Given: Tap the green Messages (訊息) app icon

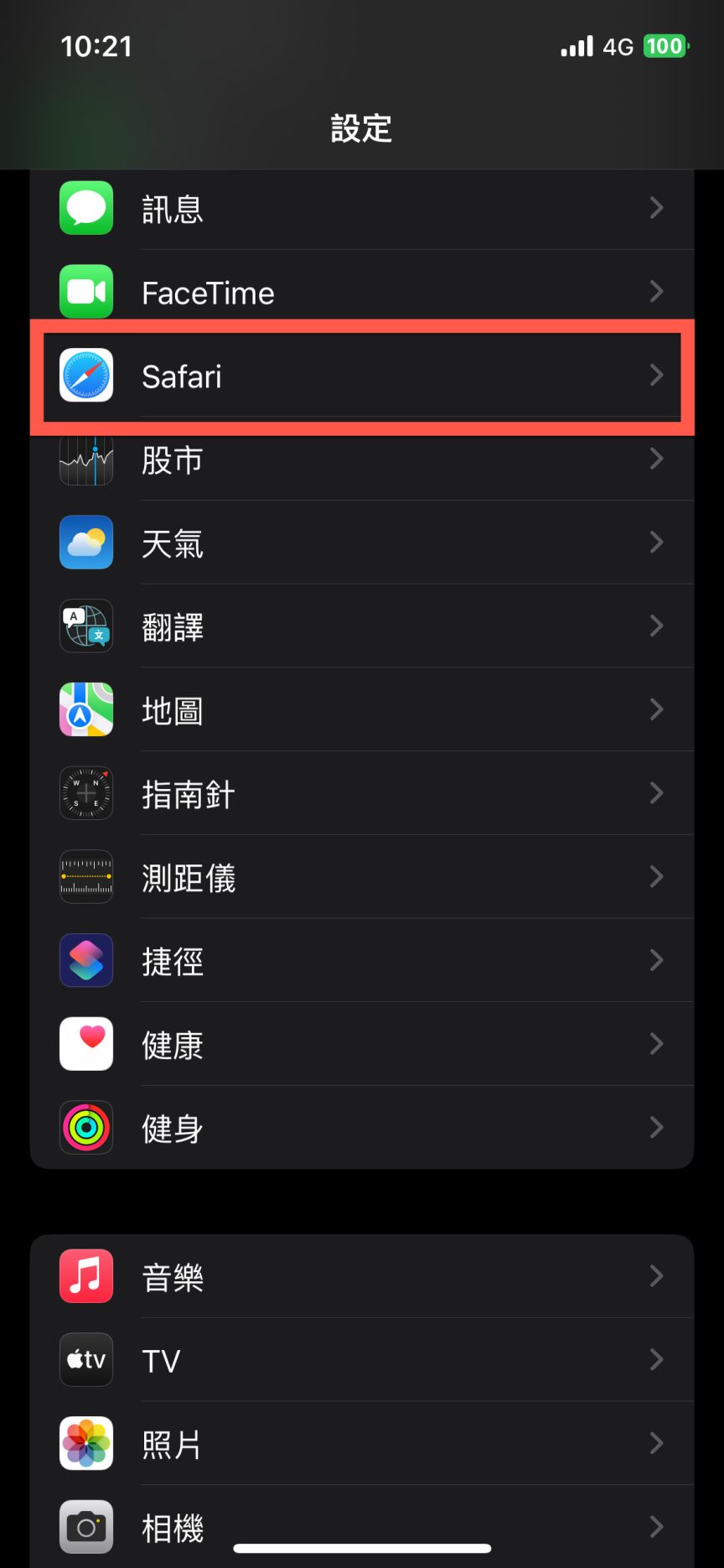Looking at the screenshot, I should click(x=85, y=208).
